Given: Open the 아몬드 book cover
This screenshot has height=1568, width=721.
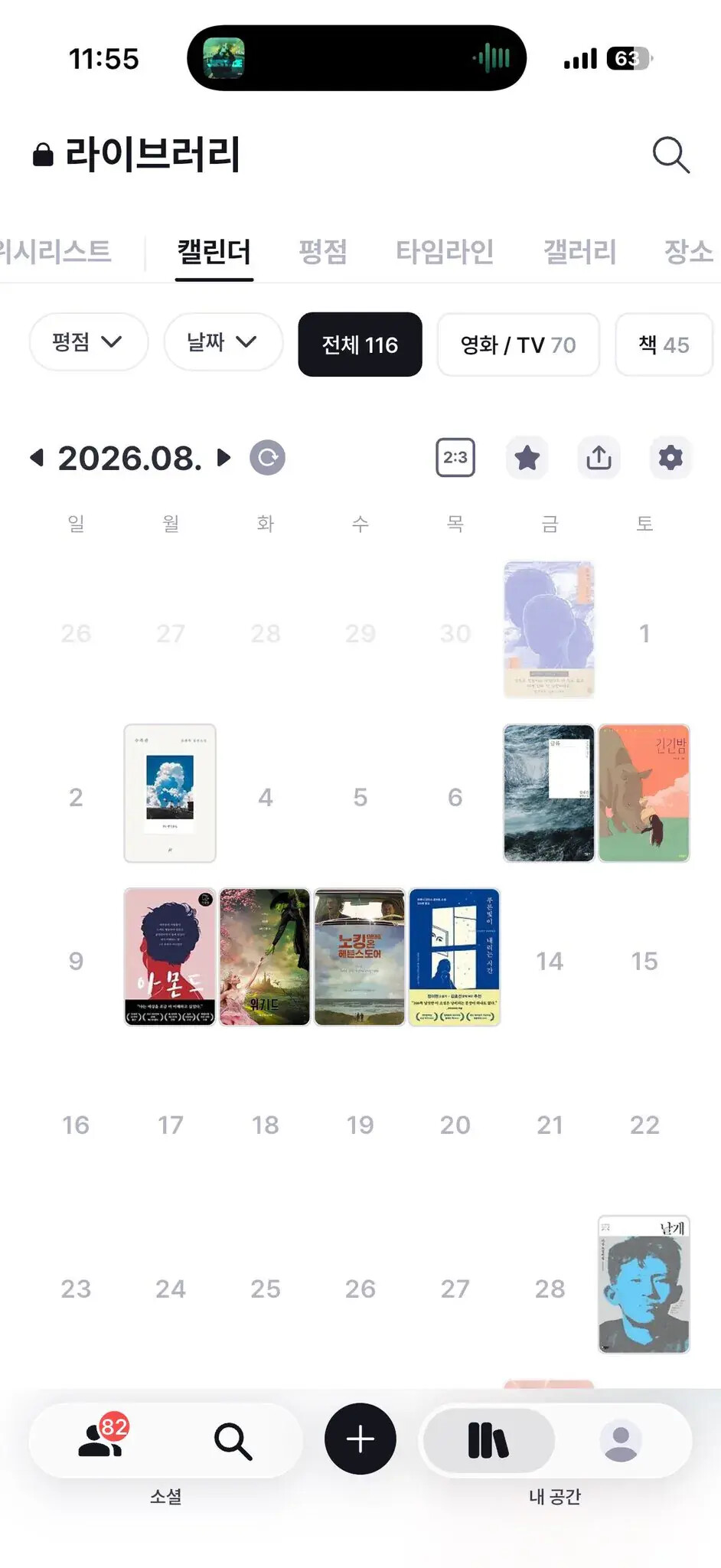Looking at the screenshot, I should tap(170, 957).
